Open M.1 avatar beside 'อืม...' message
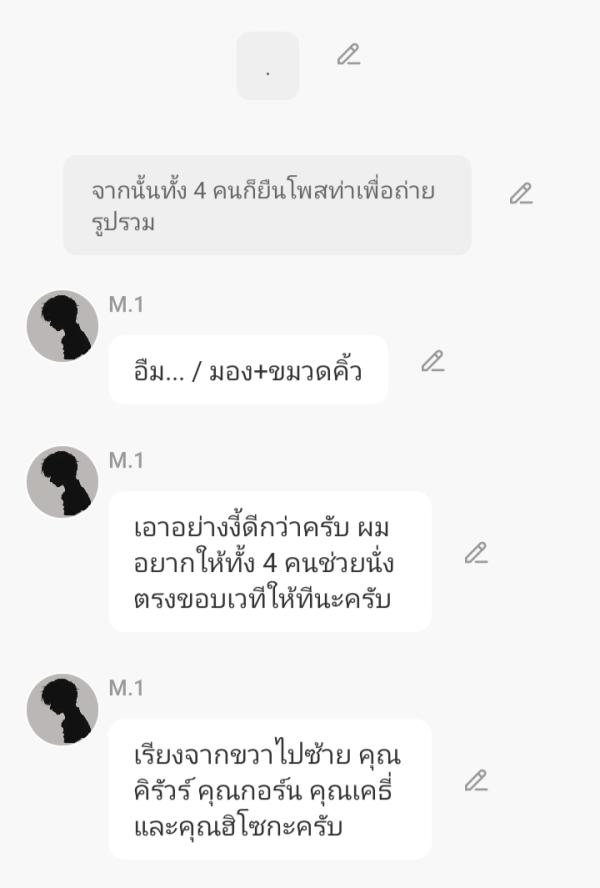The image size is (600, 888). (62, 326)
